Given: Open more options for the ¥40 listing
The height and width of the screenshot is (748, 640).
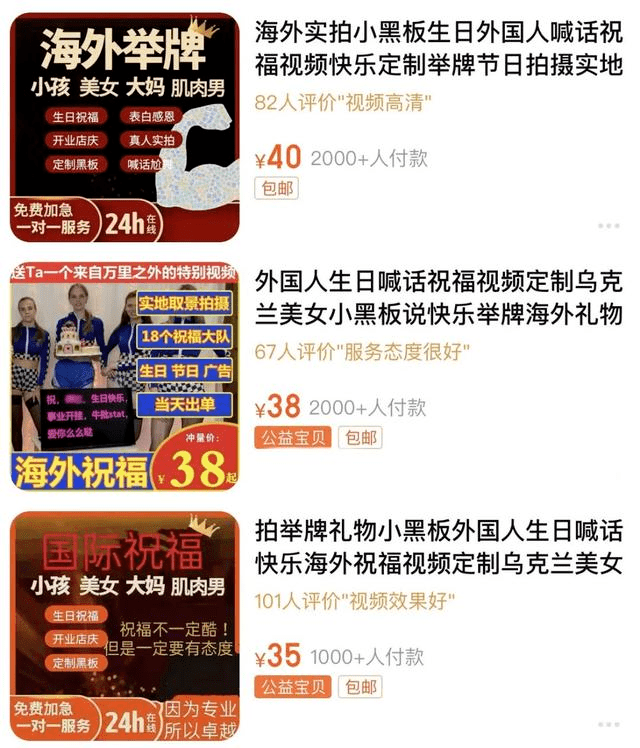Looking at the screenshot, I should point(608,226).
